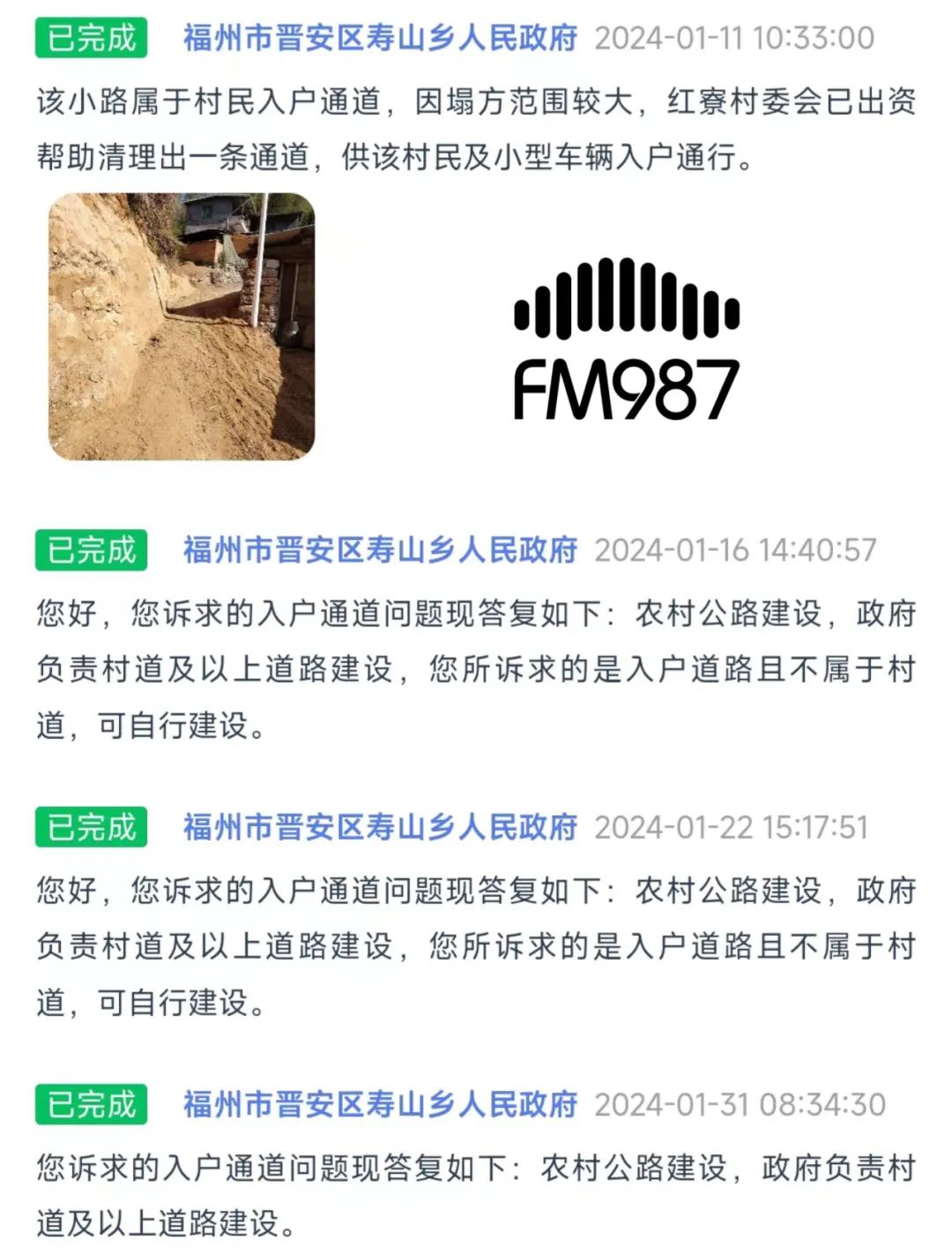
Task: Open 福州市晋安区寿山乡人民政府 link dated 2024-01-11
Action: click(x=380, y=38)
